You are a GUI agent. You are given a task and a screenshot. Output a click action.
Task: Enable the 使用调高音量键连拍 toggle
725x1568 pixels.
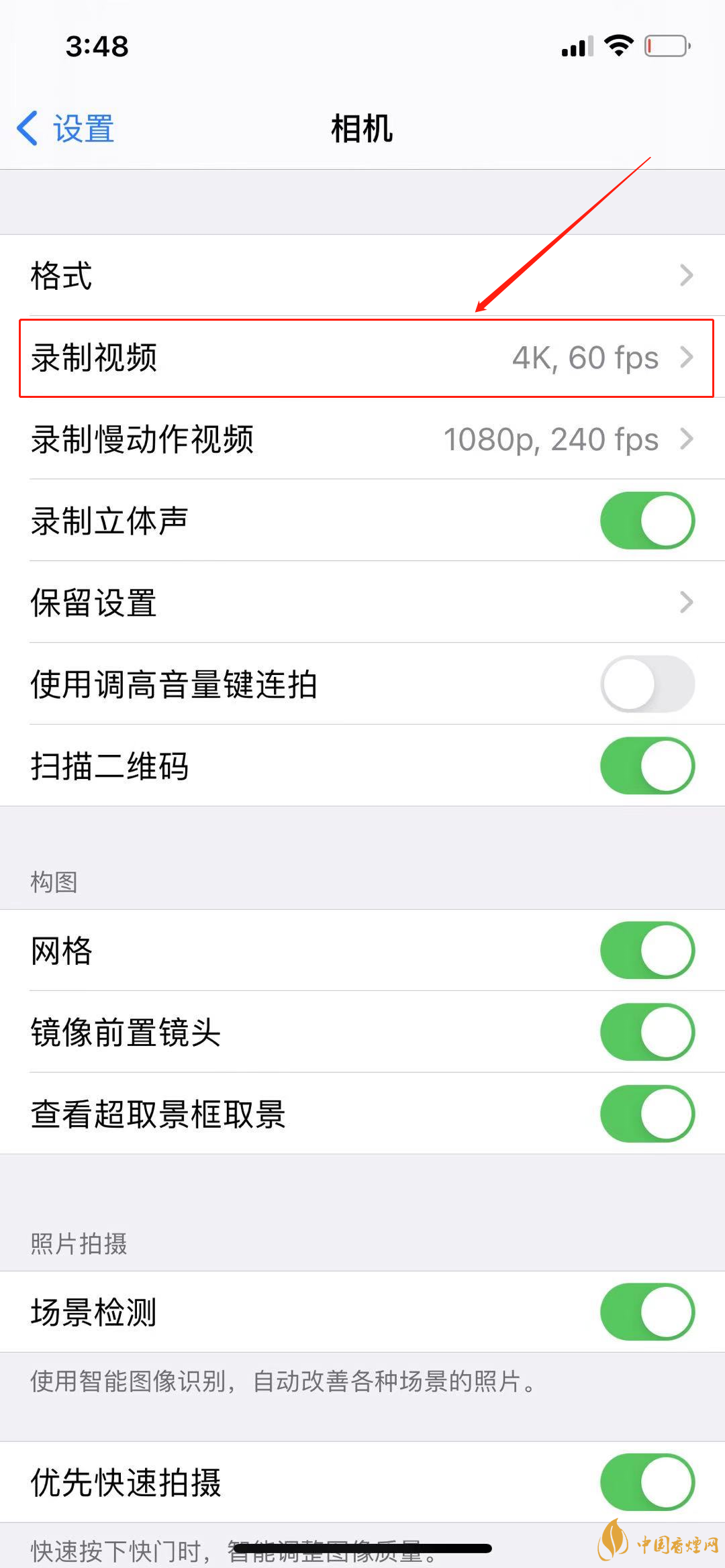[646, 684]
